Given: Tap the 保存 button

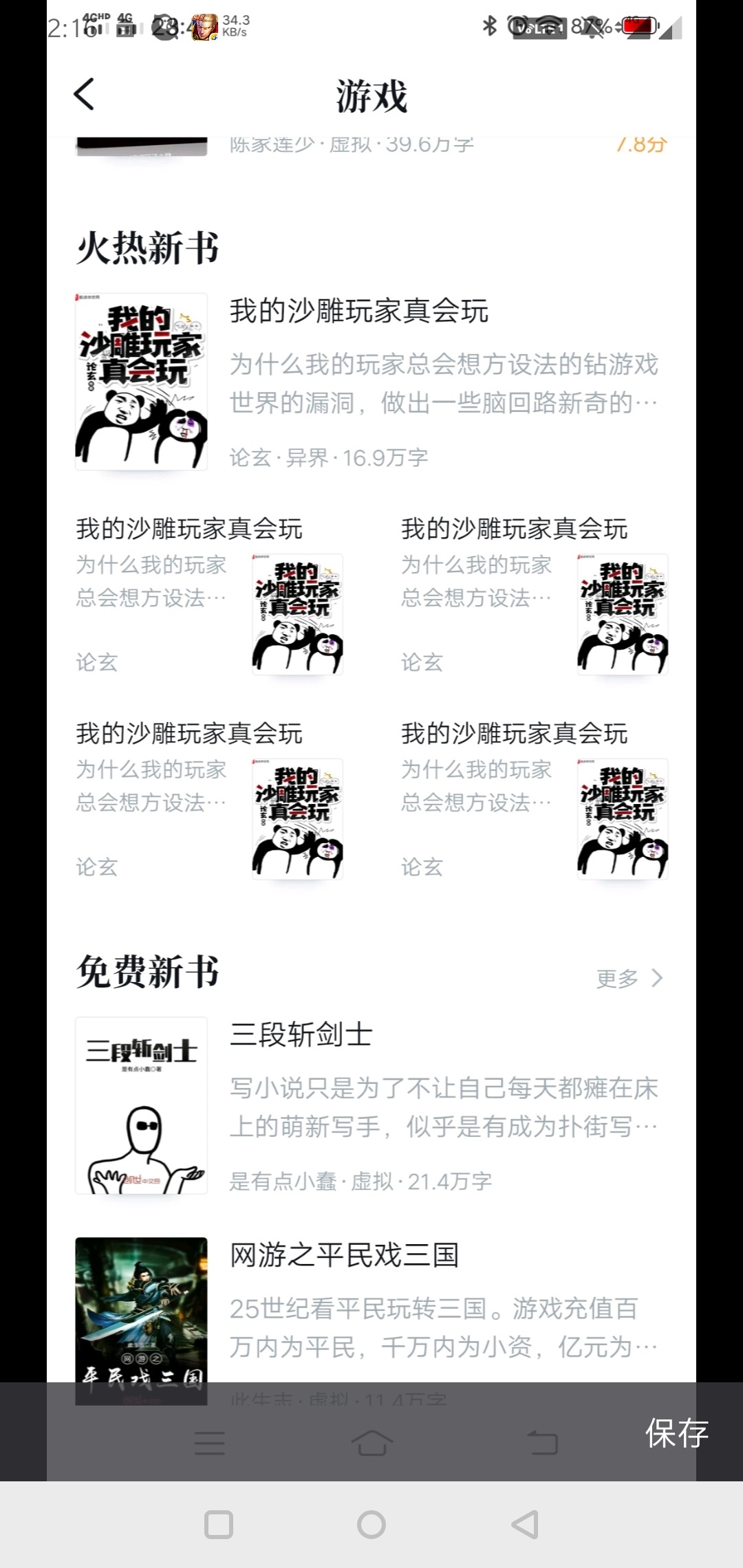Looking at the screenshot, I should pos(676,1433).
